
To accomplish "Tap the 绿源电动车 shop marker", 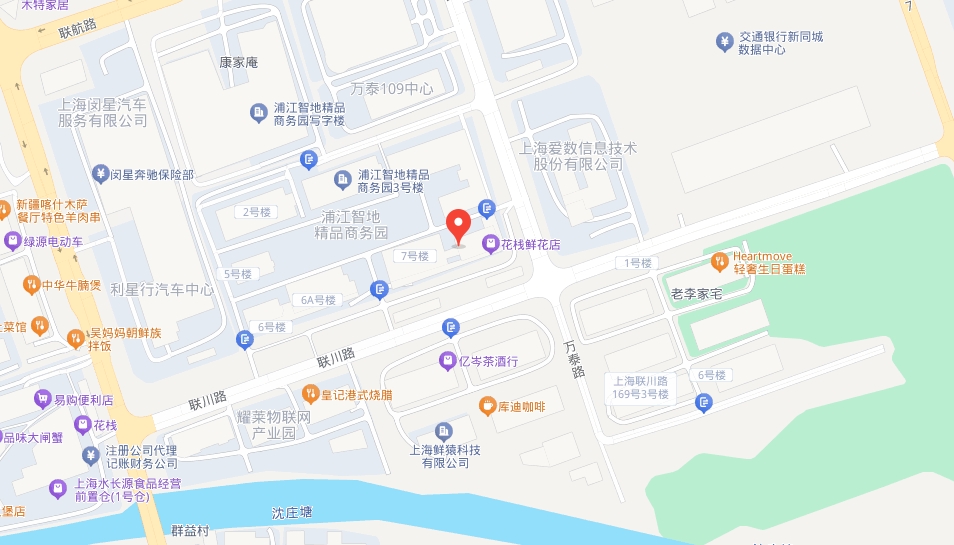I will (12, 240).
